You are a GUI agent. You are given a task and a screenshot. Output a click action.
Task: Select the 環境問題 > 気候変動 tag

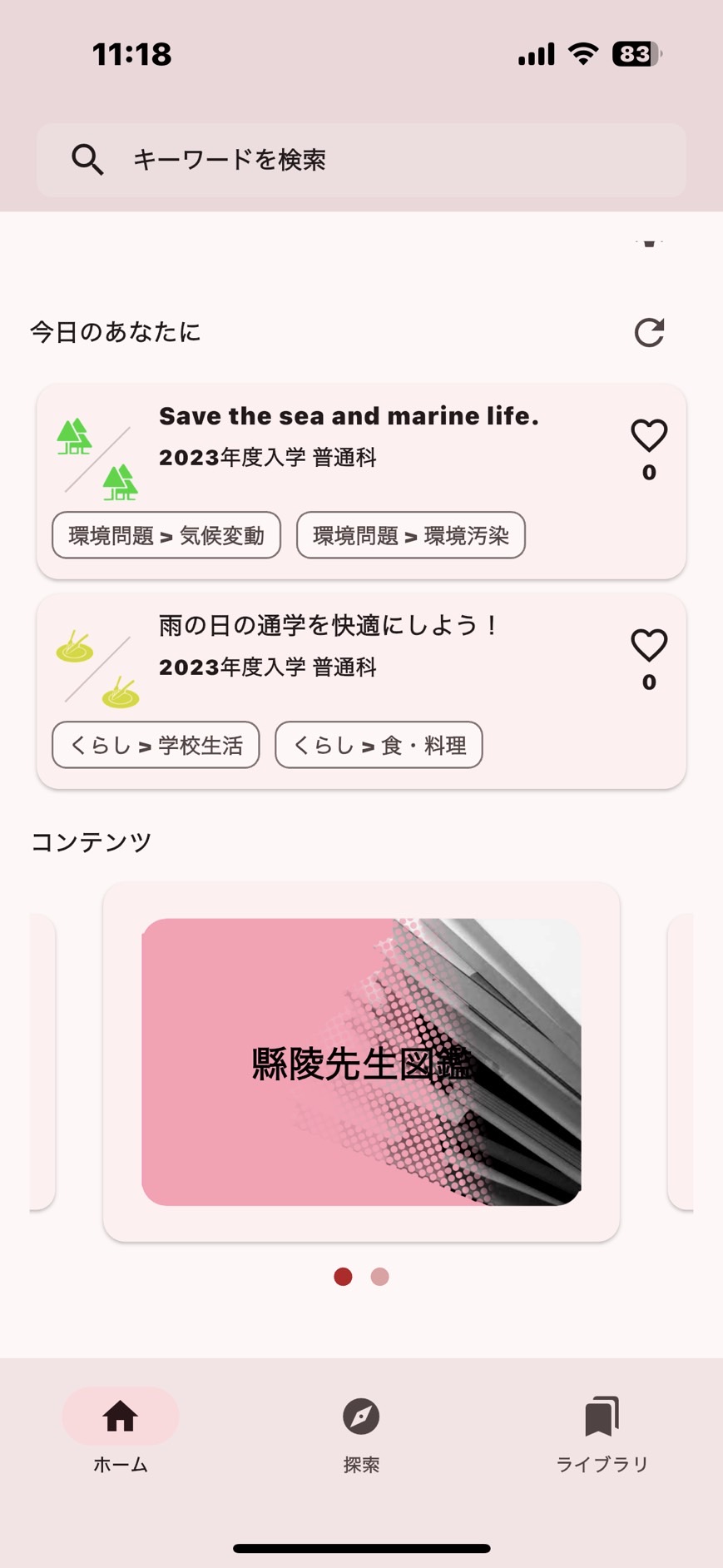coord(166,535)
